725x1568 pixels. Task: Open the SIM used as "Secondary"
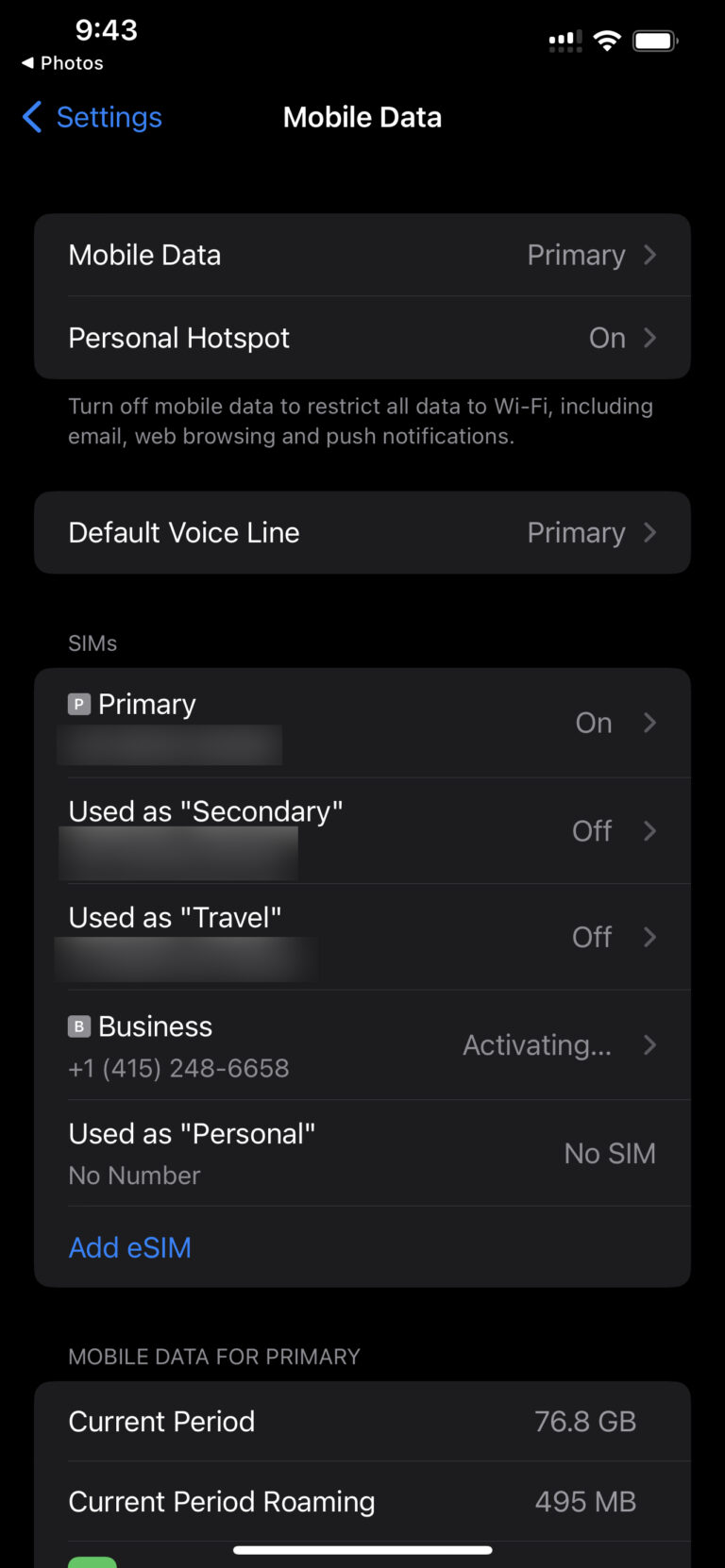click(362, 830)
